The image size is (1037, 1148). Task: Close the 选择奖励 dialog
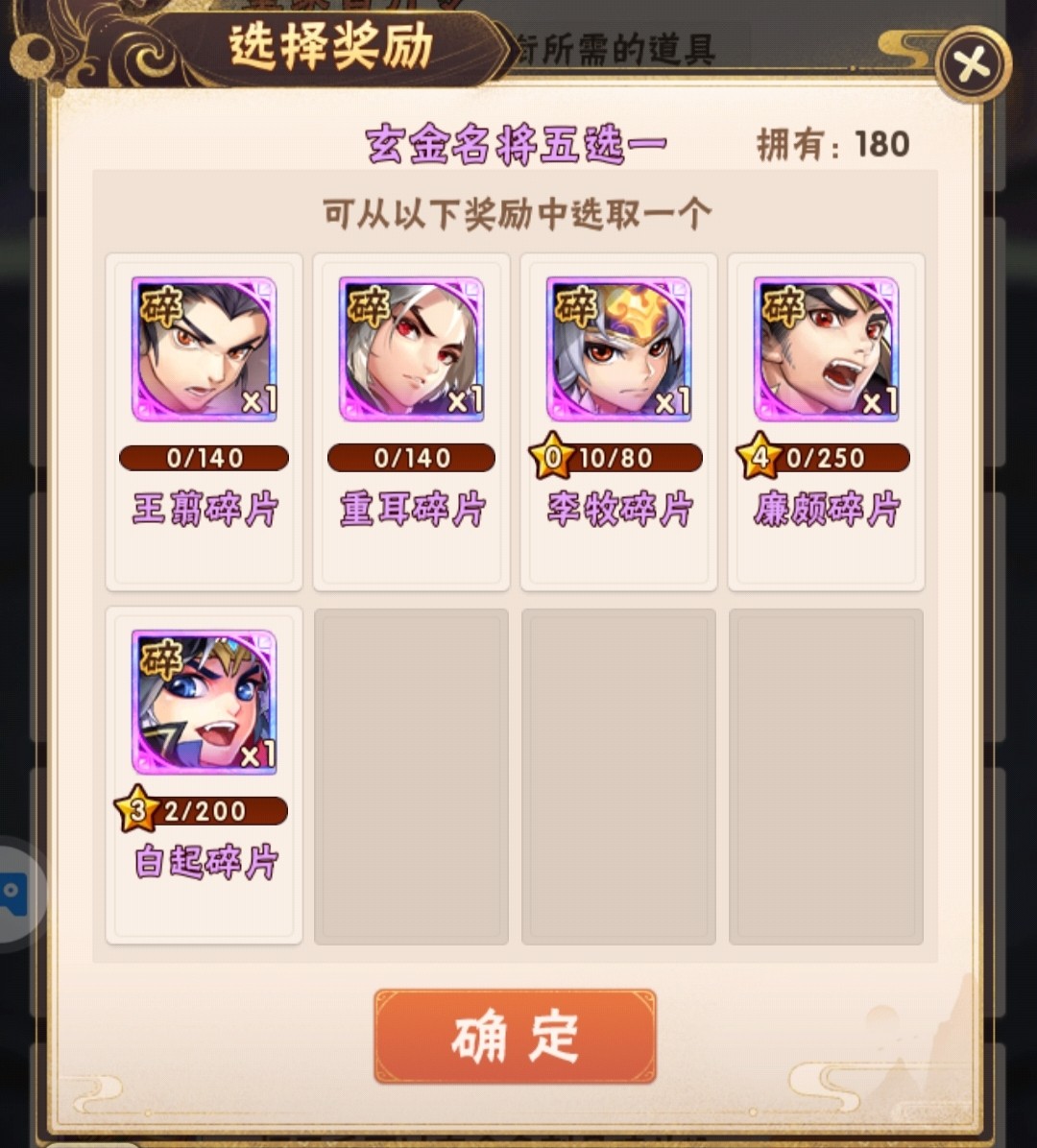coord(973,65)
